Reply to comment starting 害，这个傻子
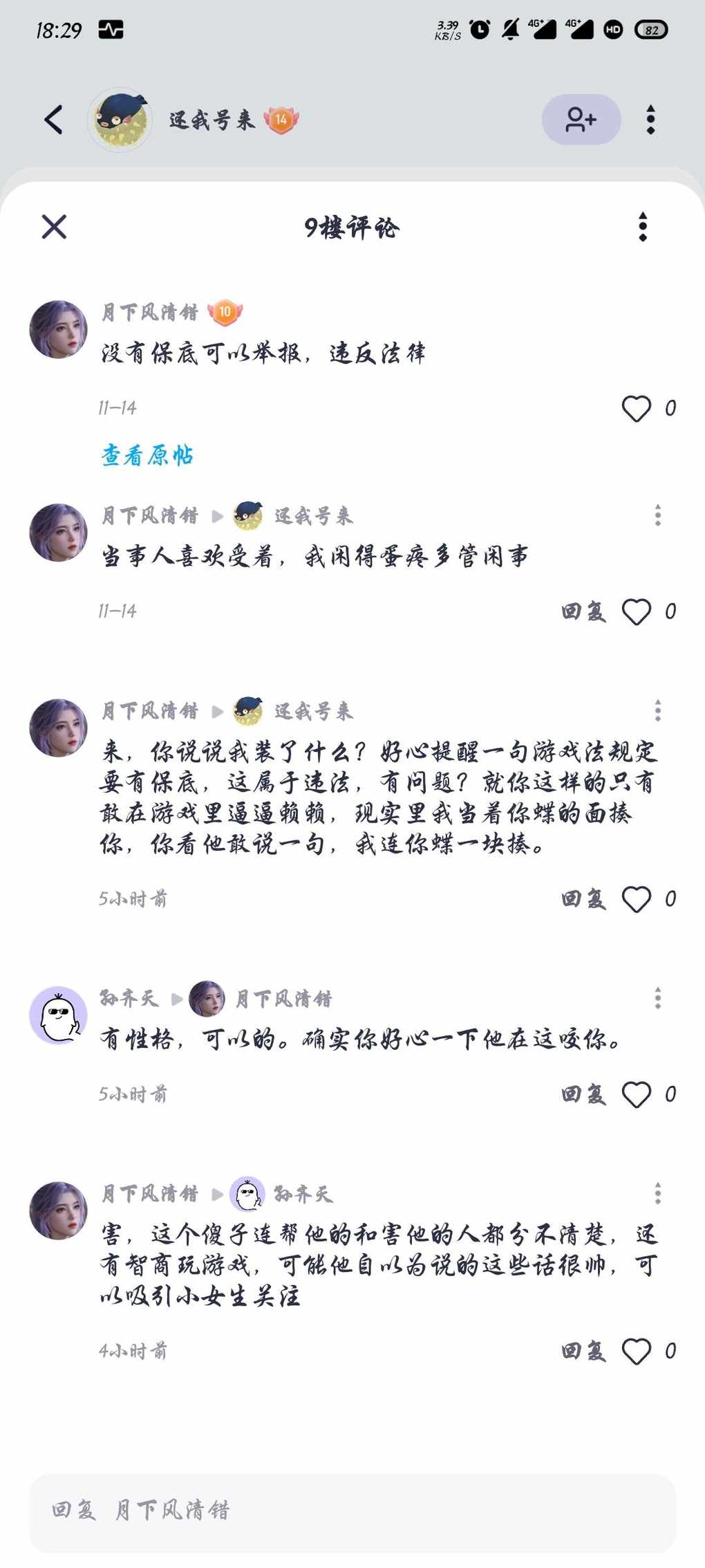Image resolution: width=705 pixels, height=1568 pixels. tap(583, 1351)
